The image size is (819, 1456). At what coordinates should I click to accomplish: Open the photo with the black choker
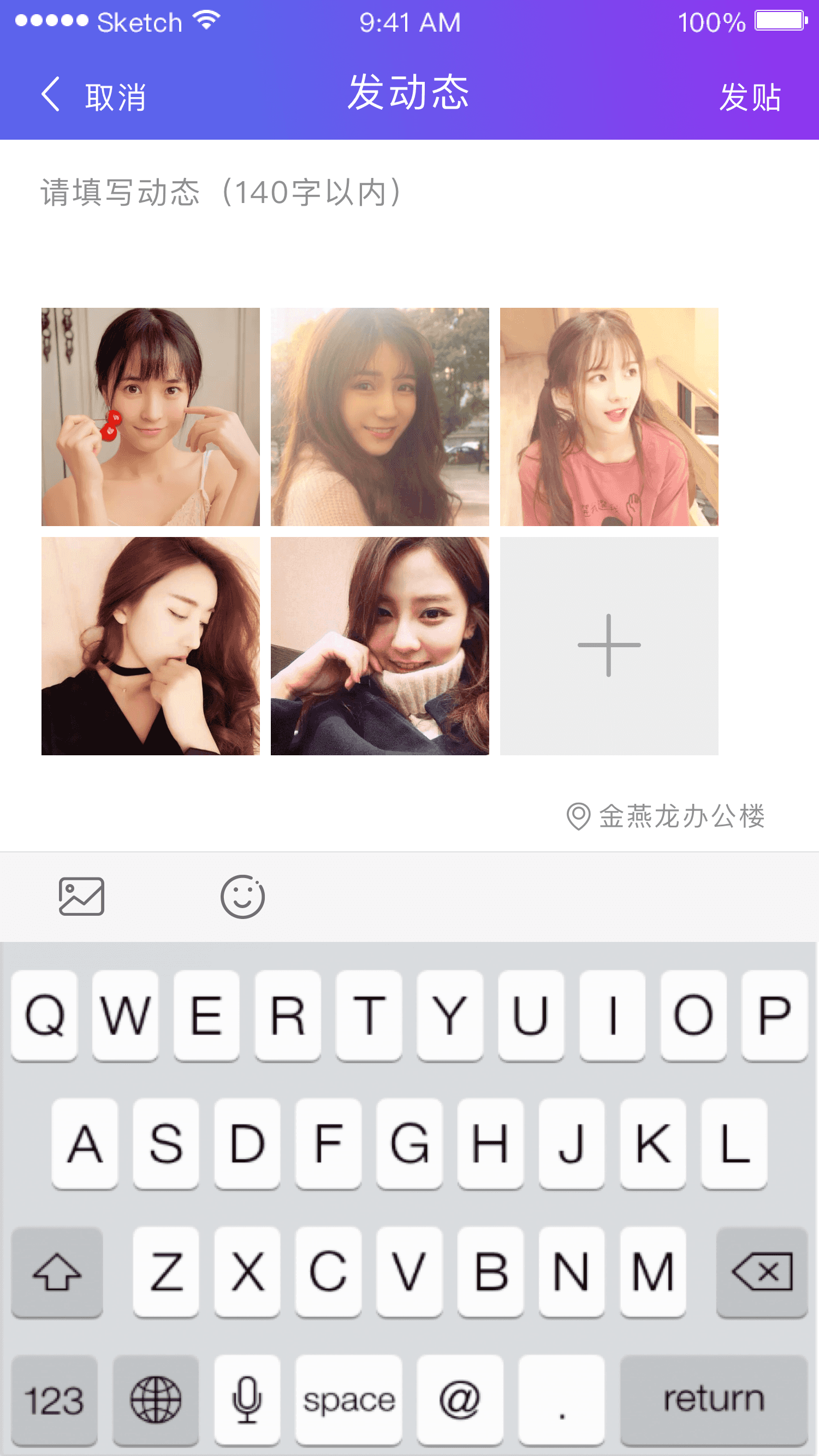pos(151,646)
